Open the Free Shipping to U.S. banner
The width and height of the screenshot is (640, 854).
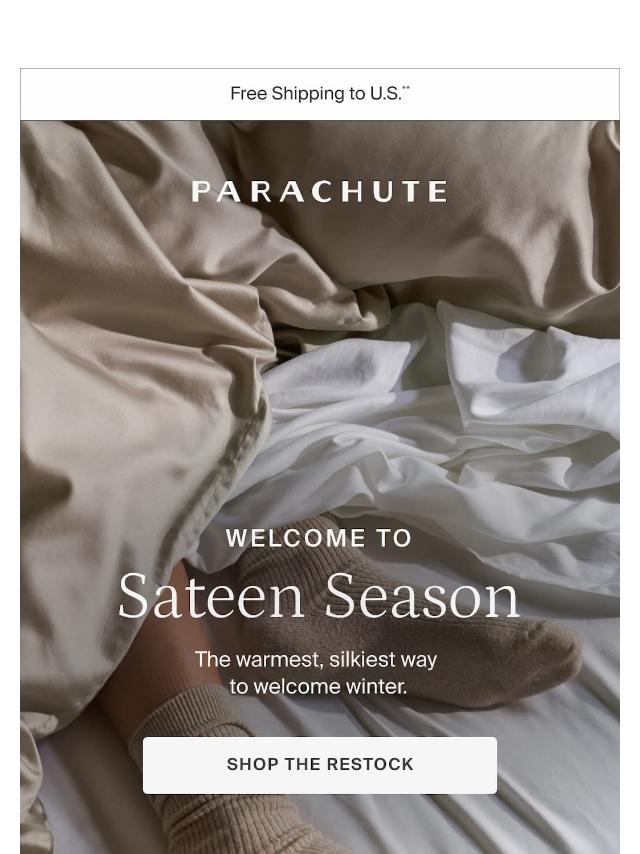(320, 94)
